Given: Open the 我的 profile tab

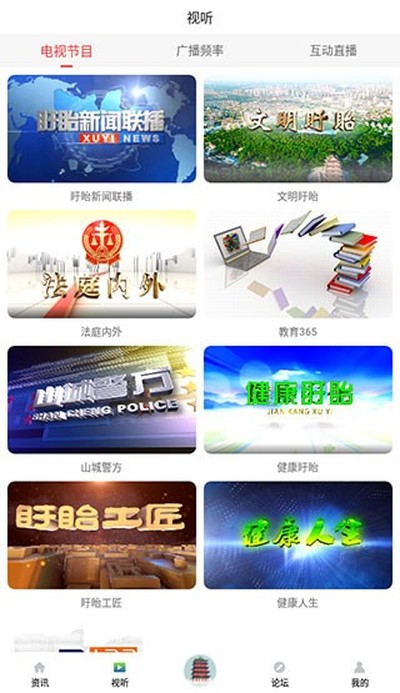Looking at the screenshot, I should click(360, 674).
